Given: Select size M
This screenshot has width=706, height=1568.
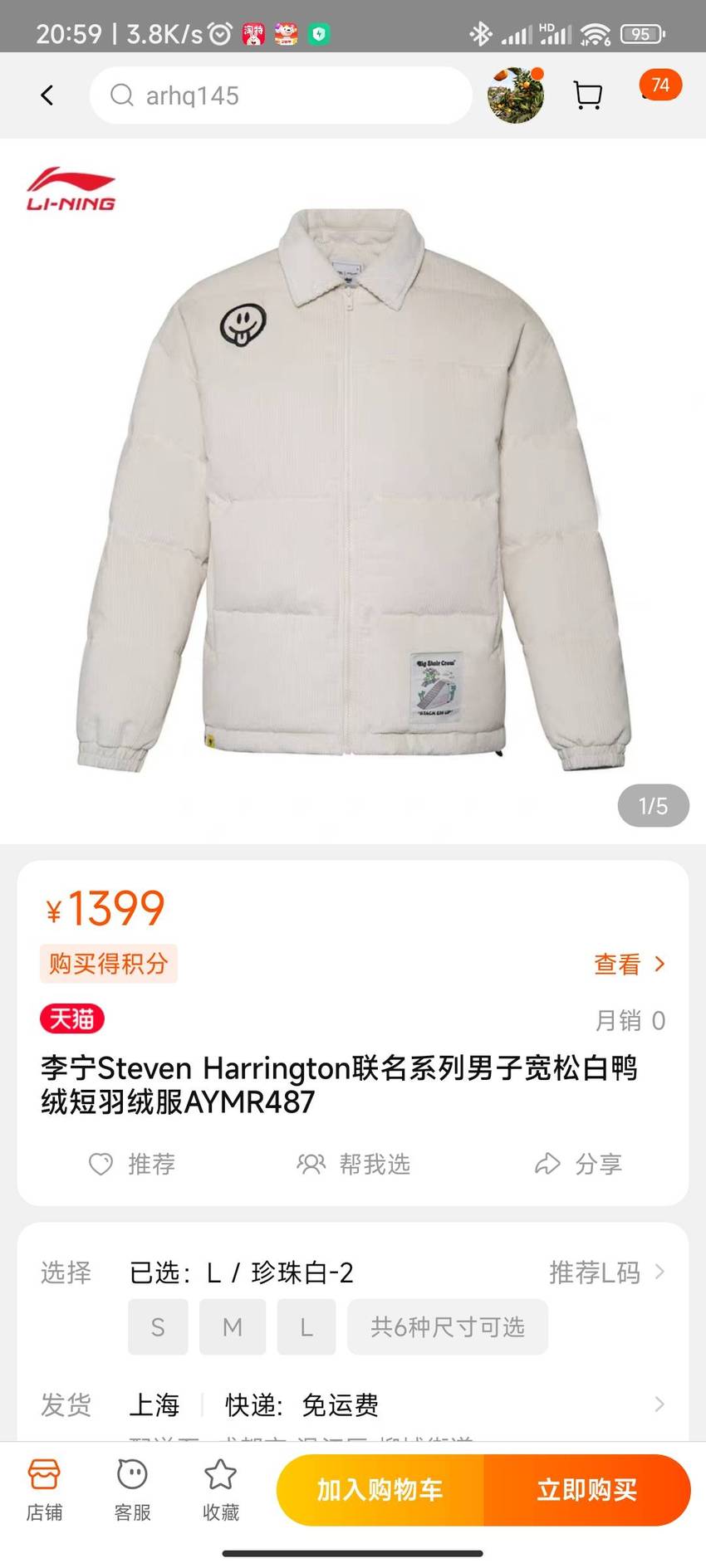Looking at the screenshot, I should (233, 1327).
